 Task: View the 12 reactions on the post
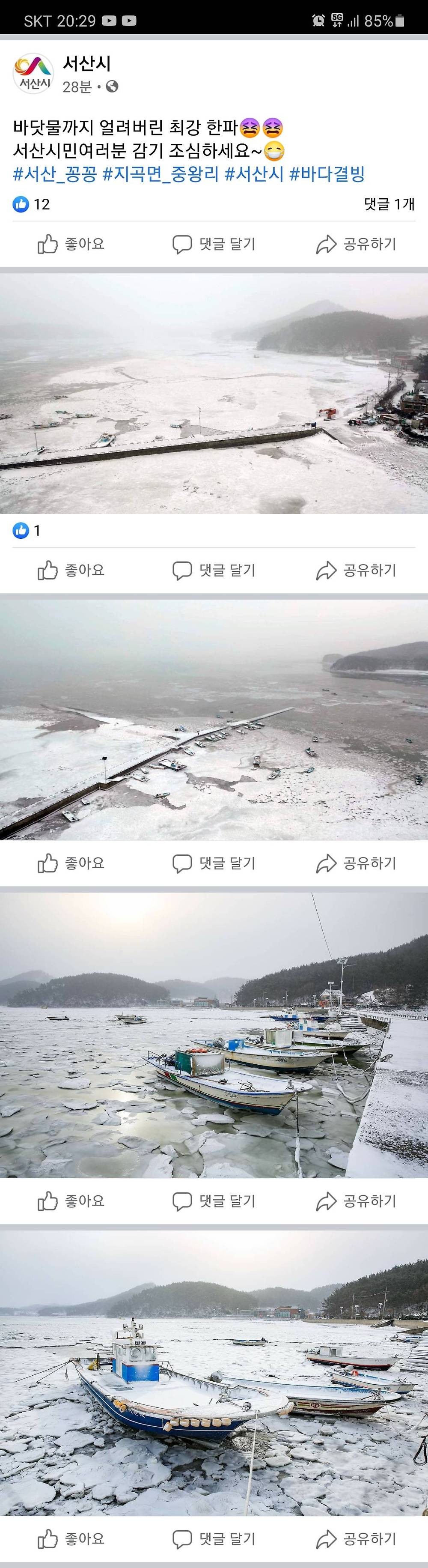(32, 204)
